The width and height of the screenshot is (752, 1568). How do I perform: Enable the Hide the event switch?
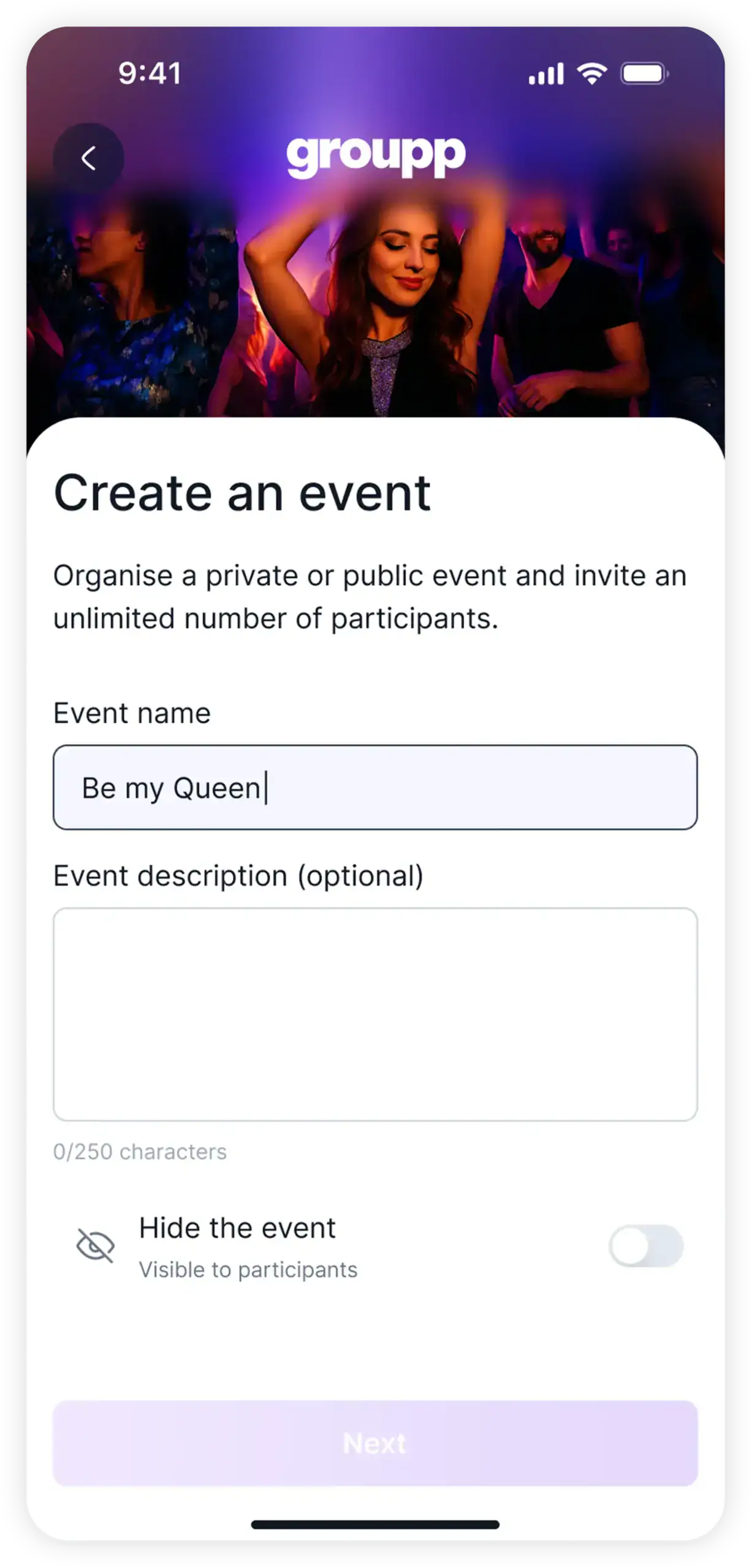645,1246
